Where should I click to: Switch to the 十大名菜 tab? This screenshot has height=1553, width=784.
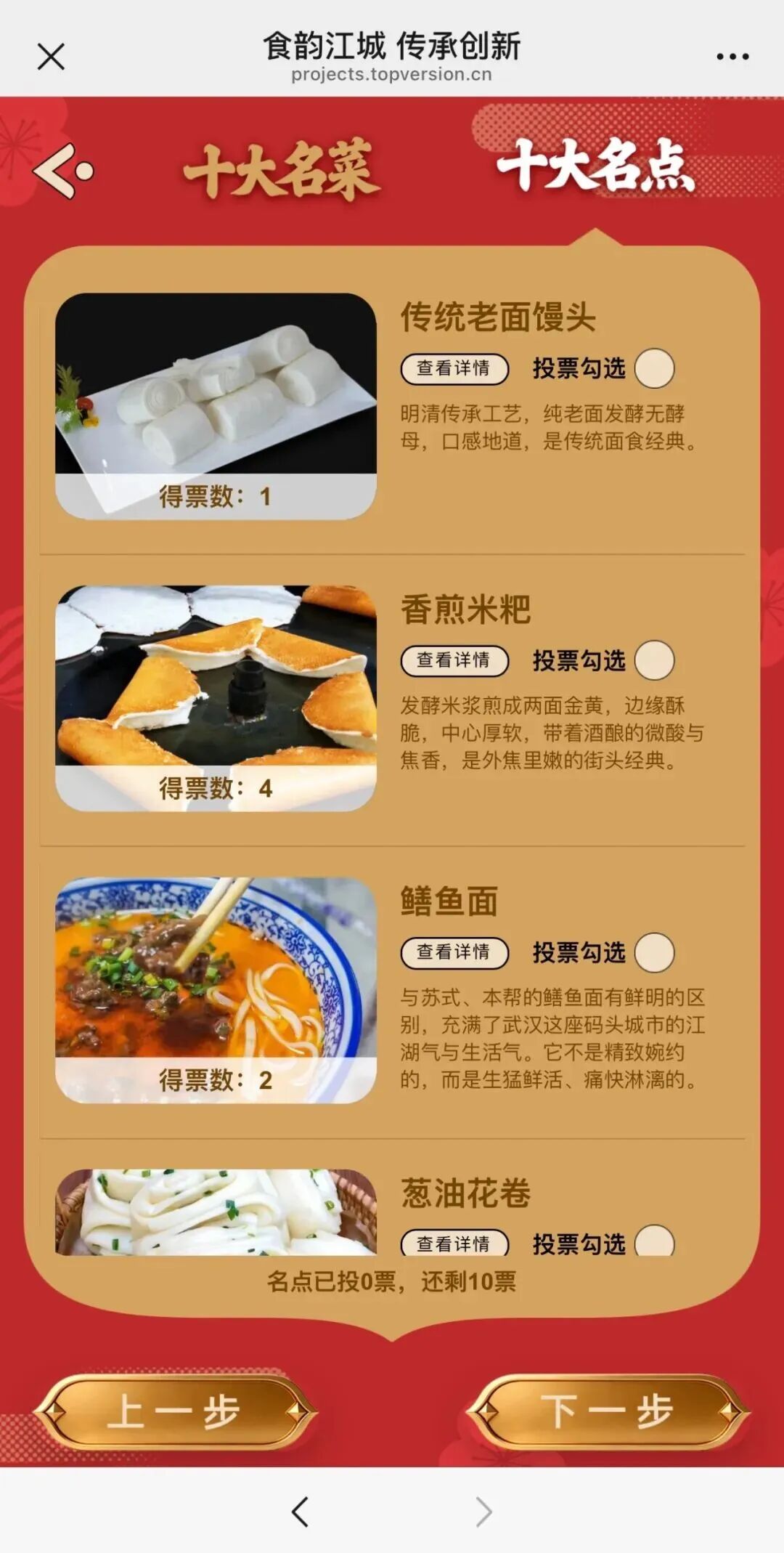[281, 170]
